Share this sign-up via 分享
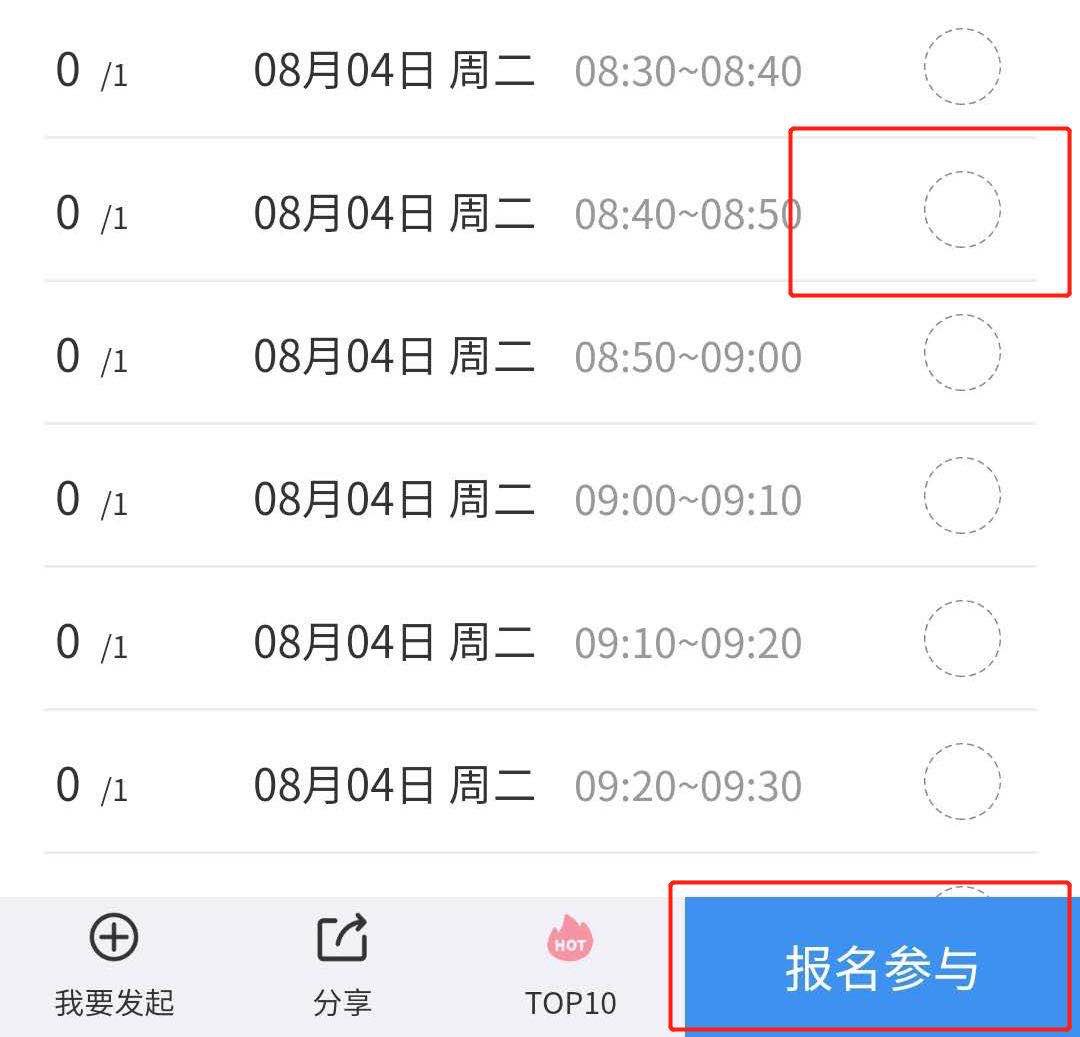Screen dimensions: 1080x1037 tap(342, 964)
